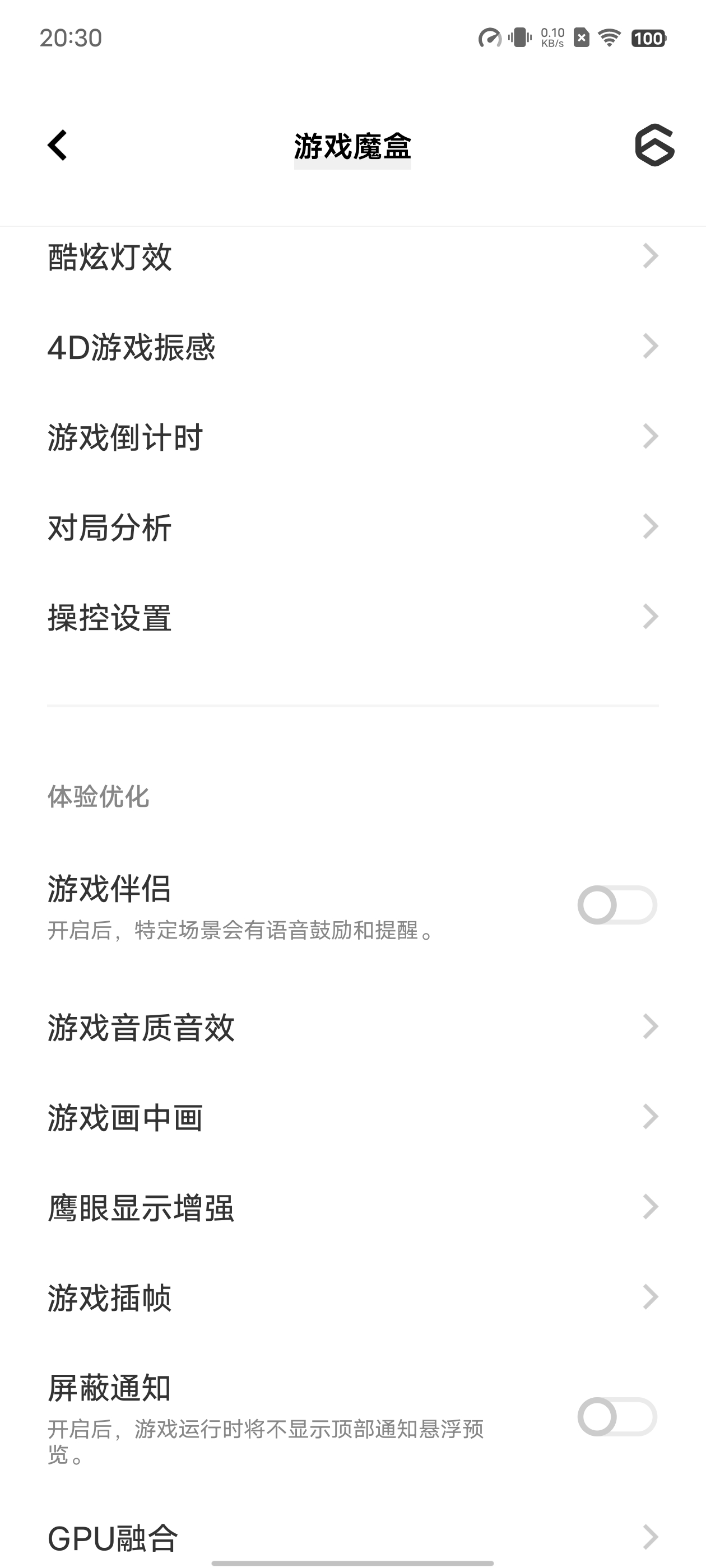Click the missing SIM card icon
706x1568 pixels.
582,38
